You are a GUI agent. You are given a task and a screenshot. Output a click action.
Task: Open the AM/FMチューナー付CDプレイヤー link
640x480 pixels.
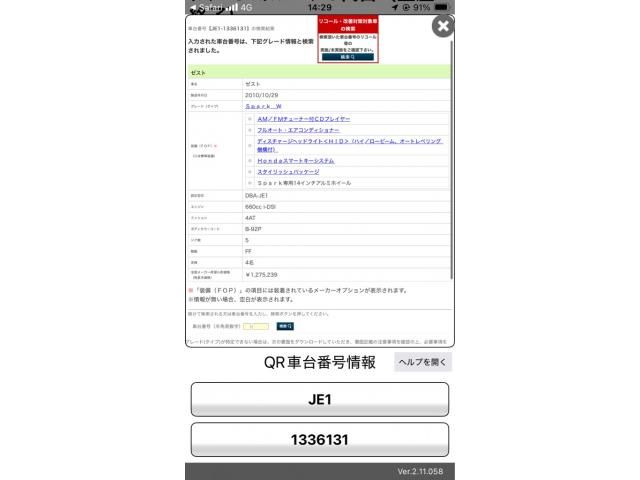point(298,118)
